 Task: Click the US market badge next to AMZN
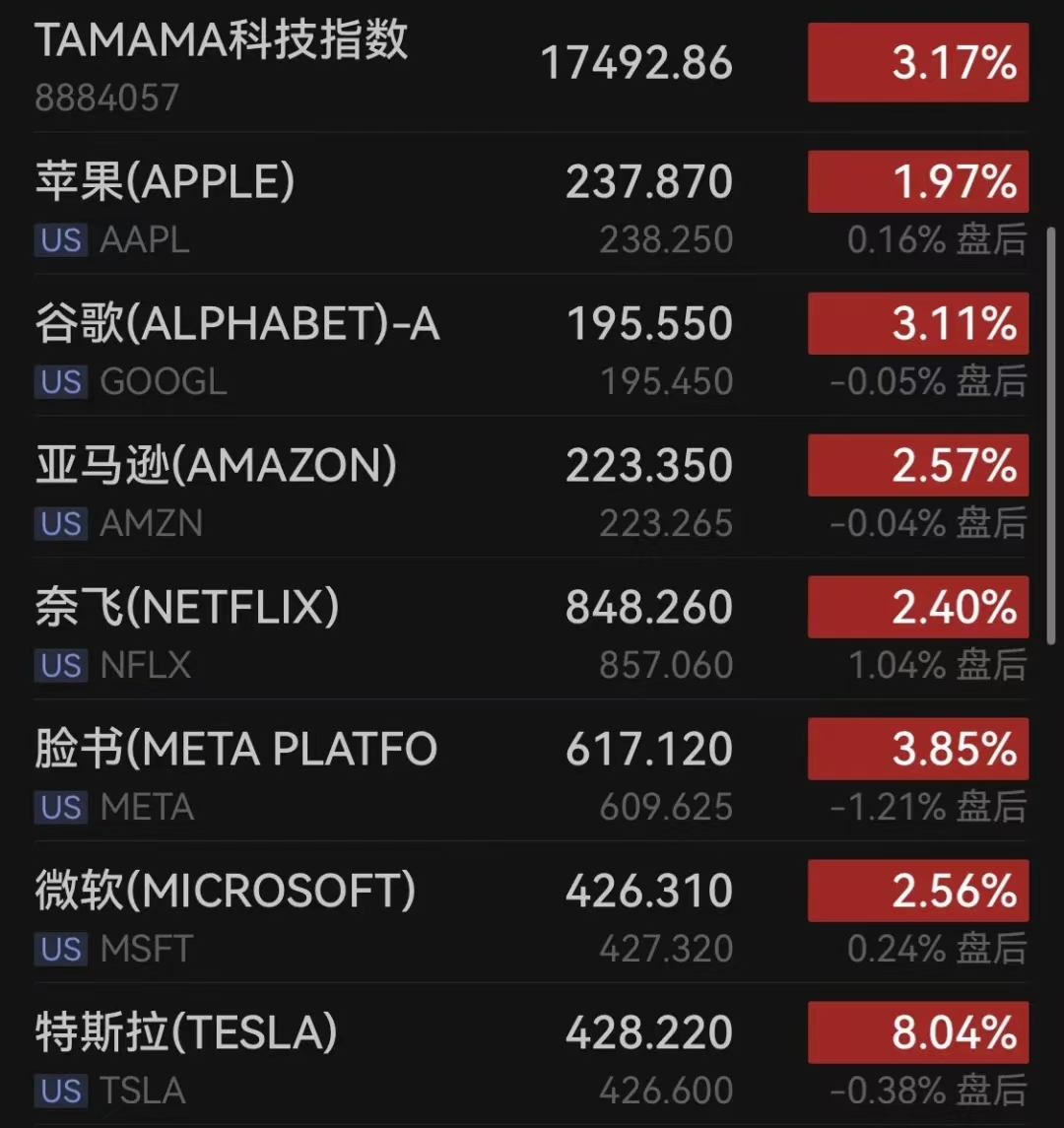[x=59, y=524]
